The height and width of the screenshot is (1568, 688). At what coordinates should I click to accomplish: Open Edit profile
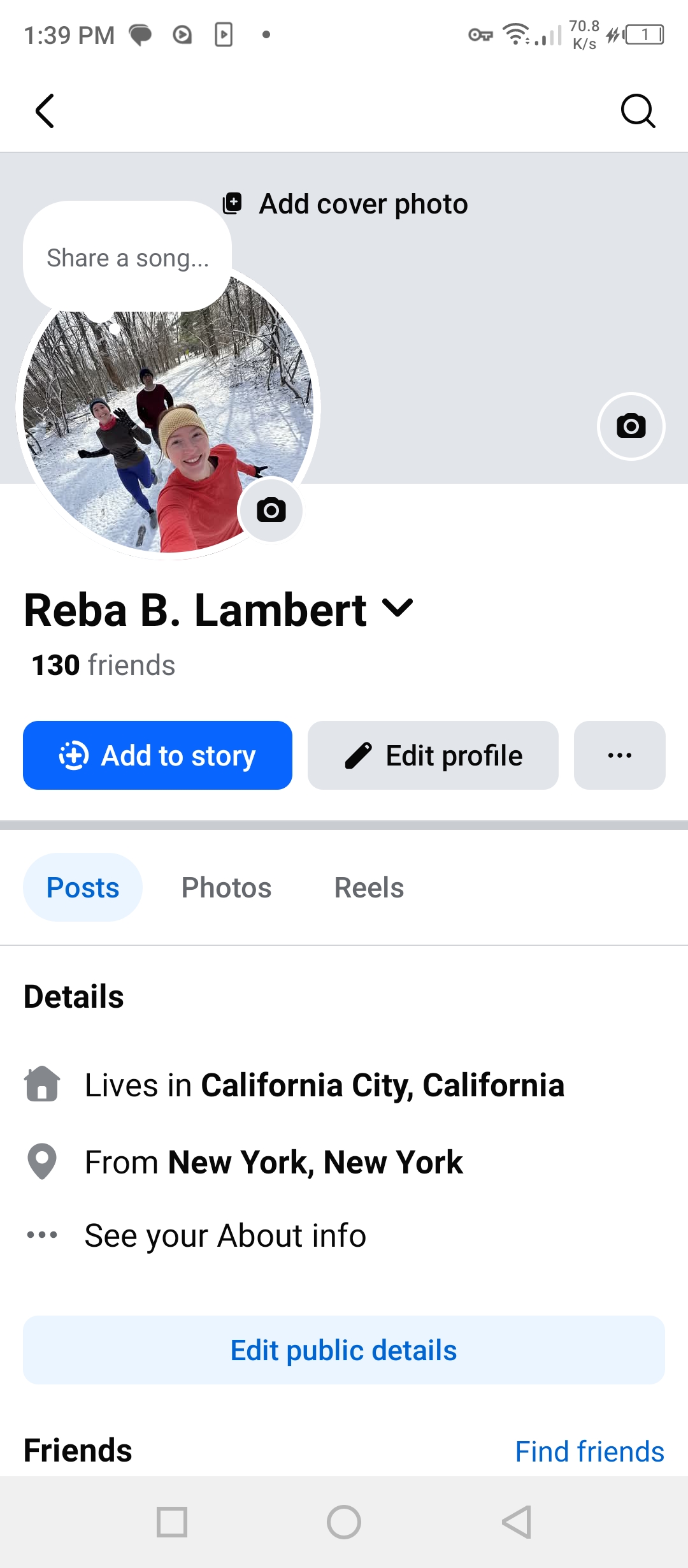pos(433,755)
